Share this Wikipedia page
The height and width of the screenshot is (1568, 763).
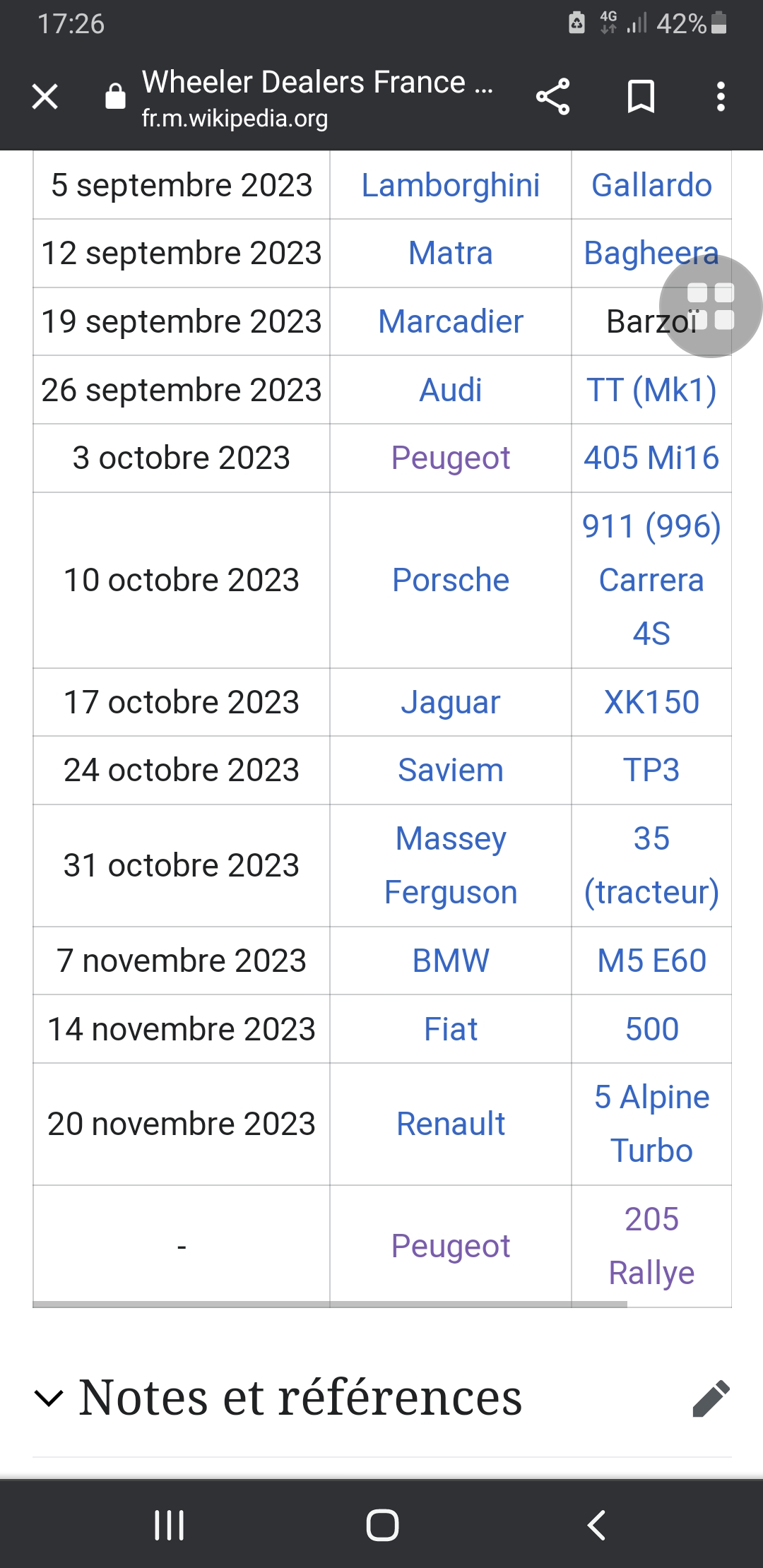click(552, 97)
